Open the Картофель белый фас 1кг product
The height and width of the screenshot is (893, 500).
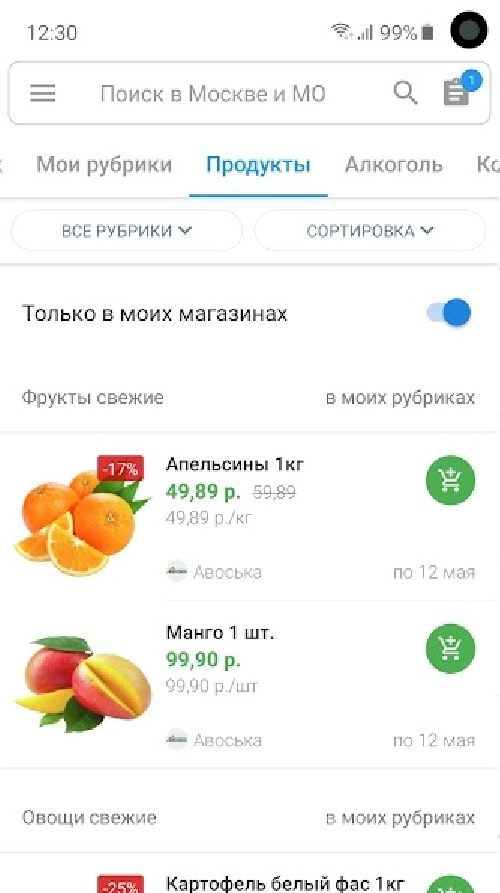pyautogui.click(x=285, y=883)
